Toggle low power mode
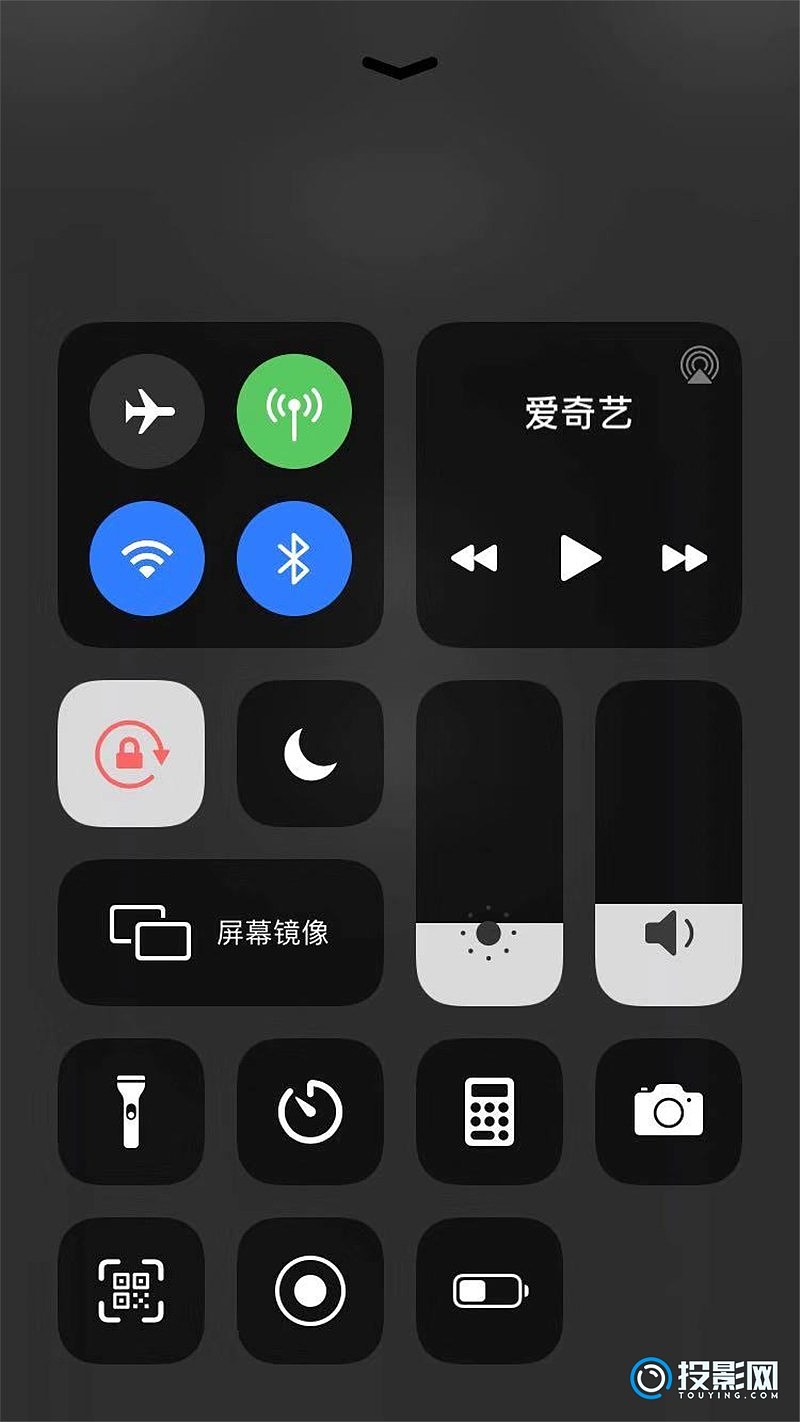 click(489, 1290)
